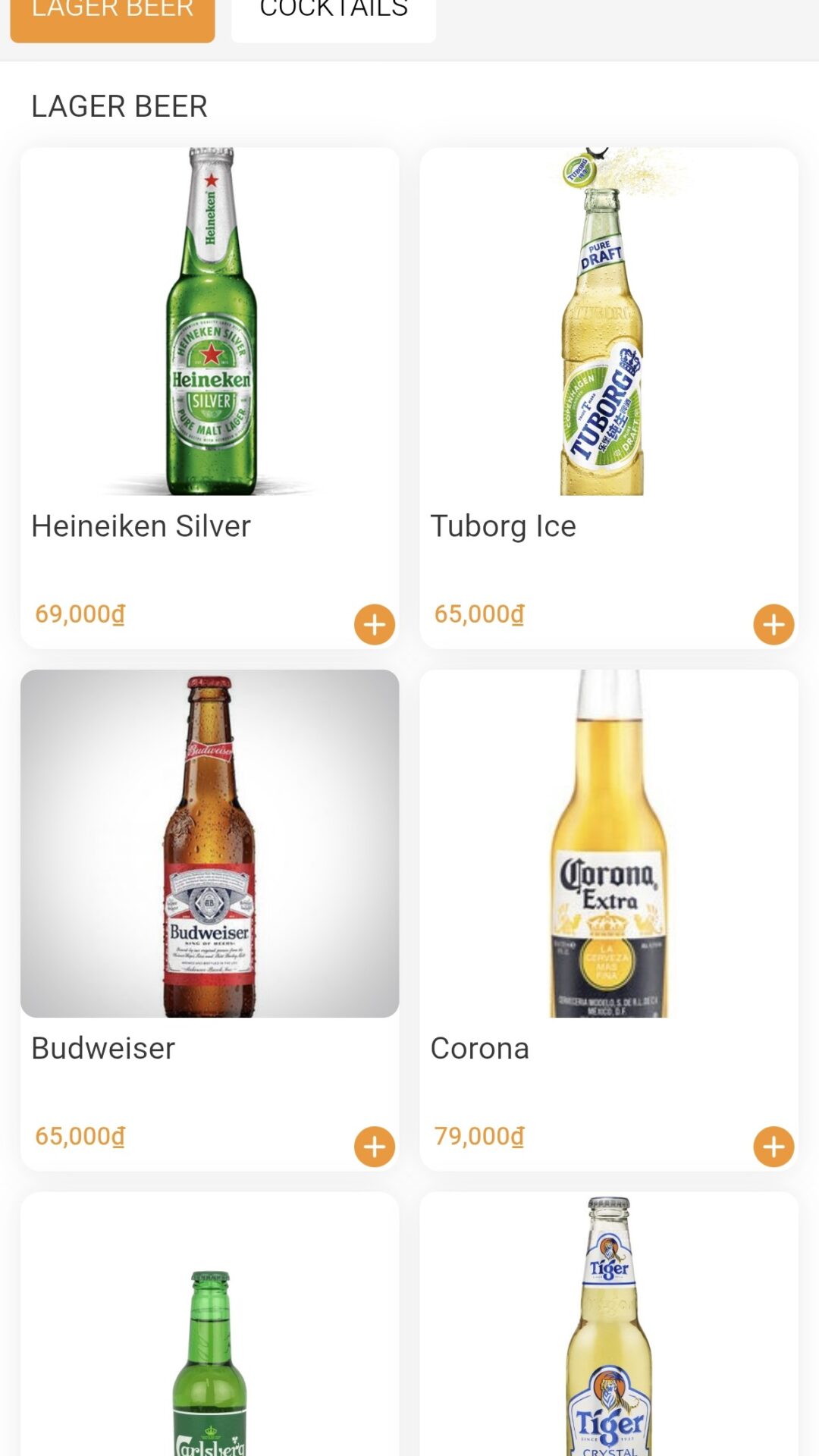819x1456 pixels.
Task: Add Corona to the order
Action: [x=773, y=1146]
